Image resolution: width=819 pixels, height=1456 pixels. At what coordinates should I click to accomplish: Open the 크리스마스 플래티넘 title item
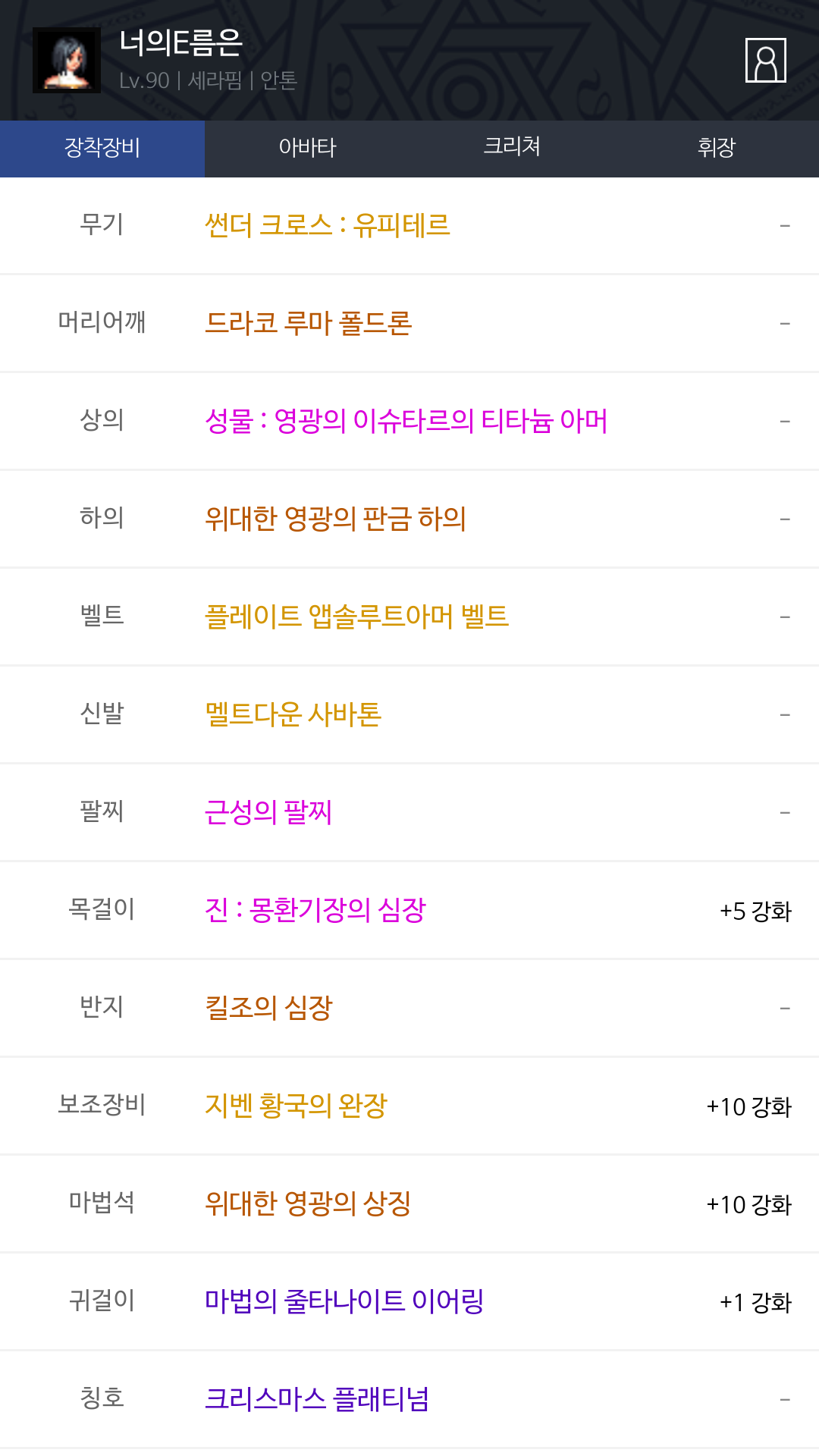(317, 1399)
